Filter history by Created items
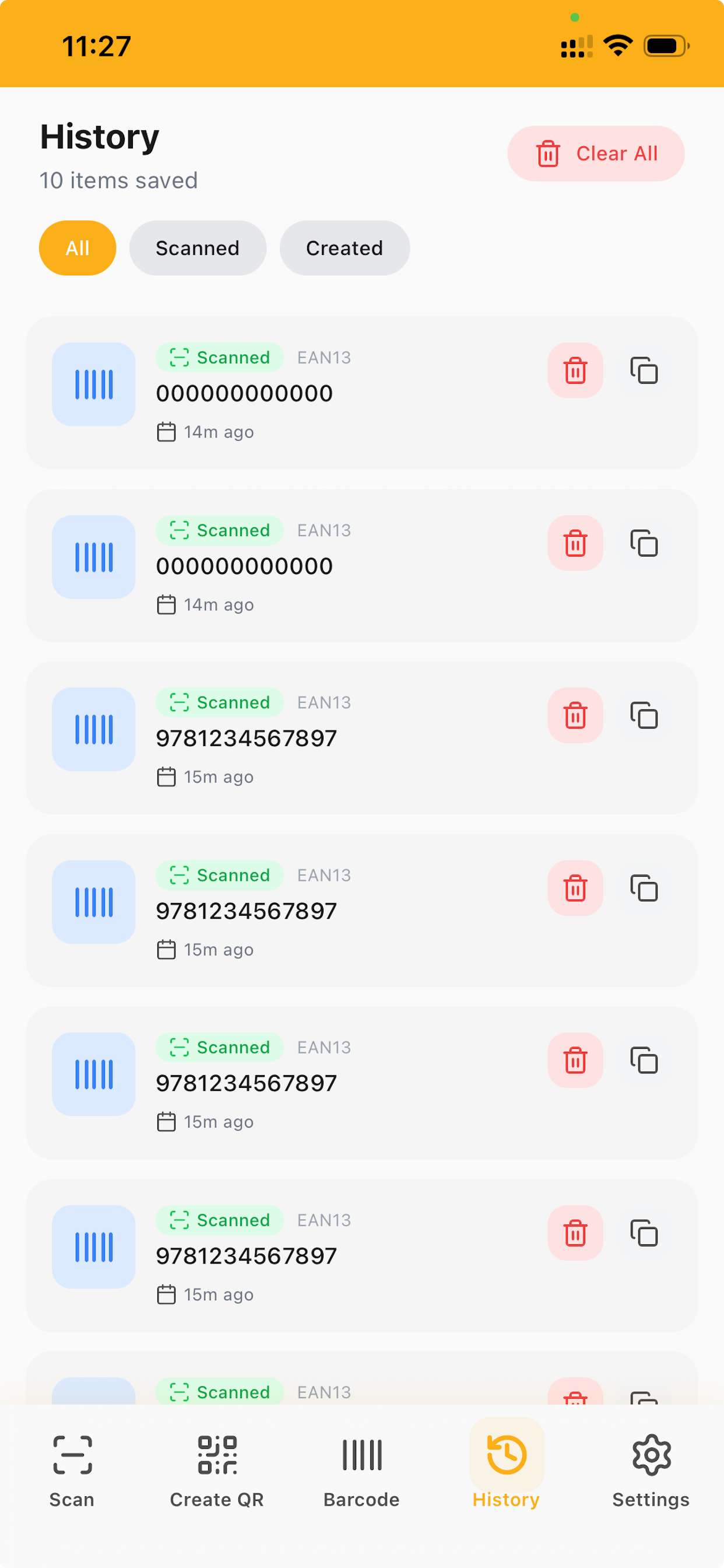This screenshot has width=724, height=1568. [x=345, y=248]
